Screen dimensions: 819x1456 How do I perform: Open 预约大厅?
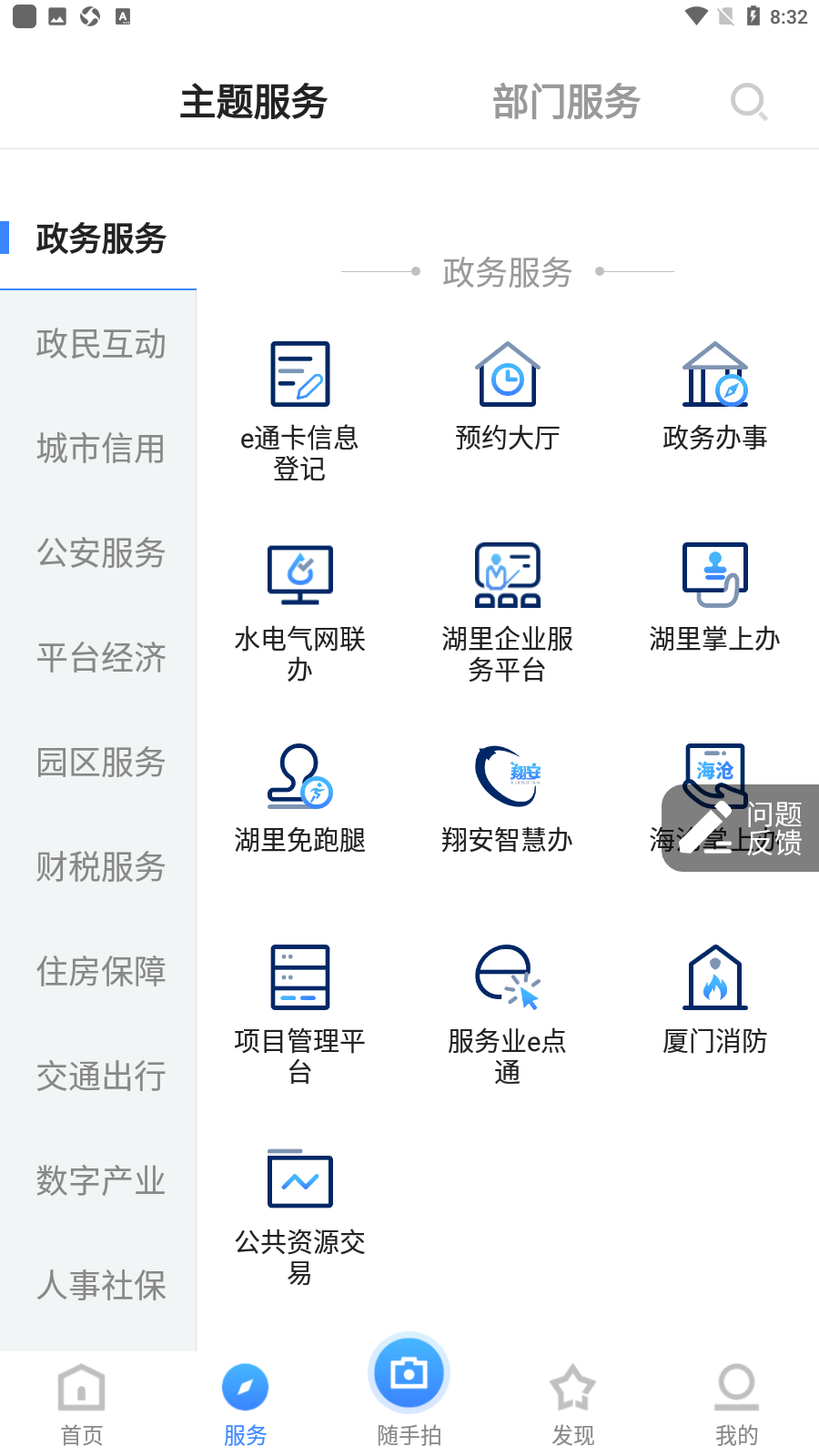coord(507,396)
